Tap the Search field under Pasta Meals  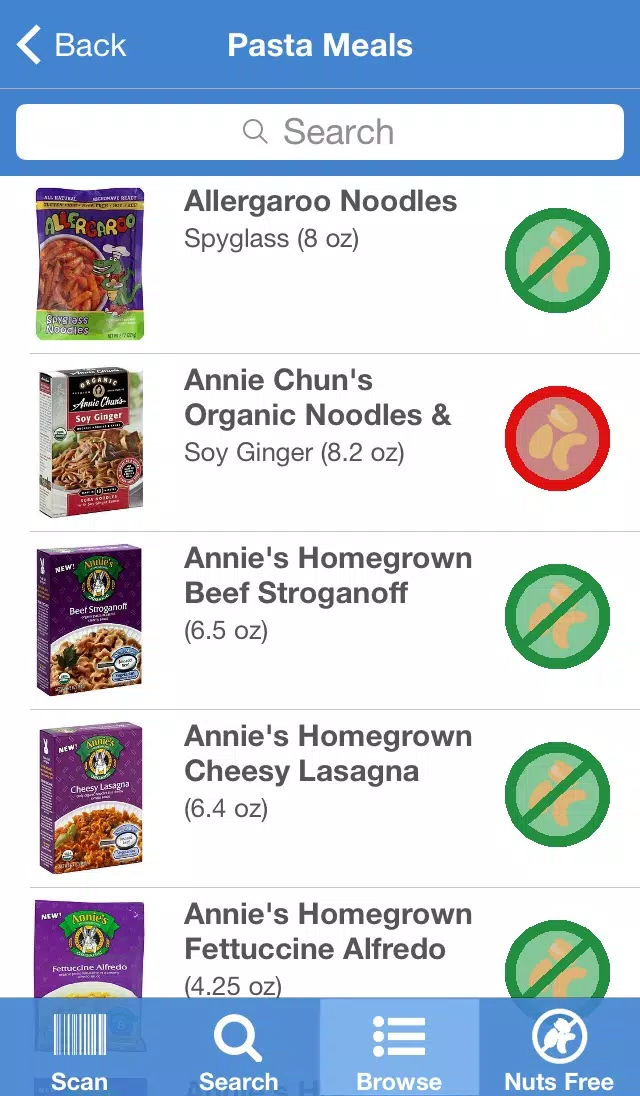click(320, 132)
